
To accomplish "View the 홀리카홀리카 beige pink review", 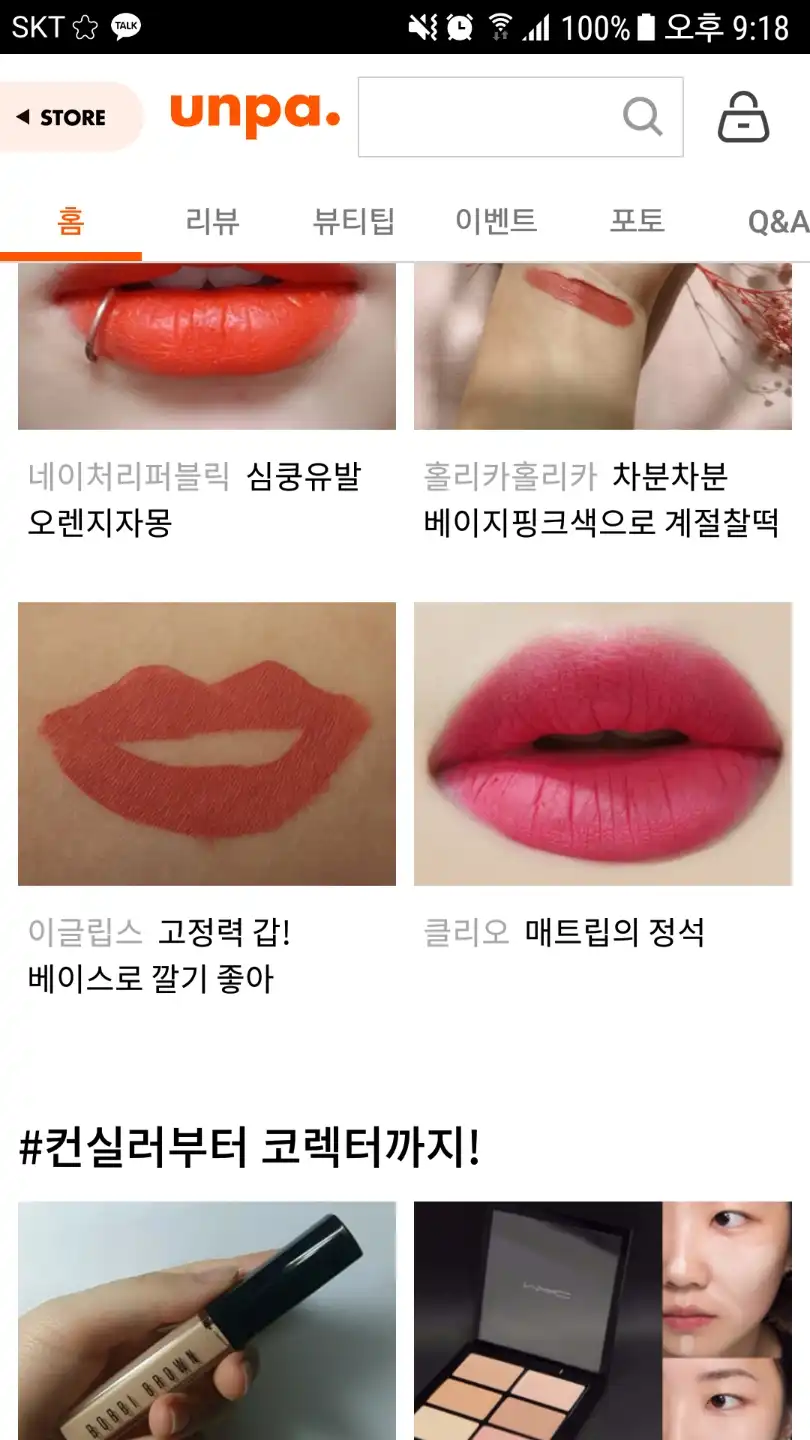I will [x=603, y=345].
